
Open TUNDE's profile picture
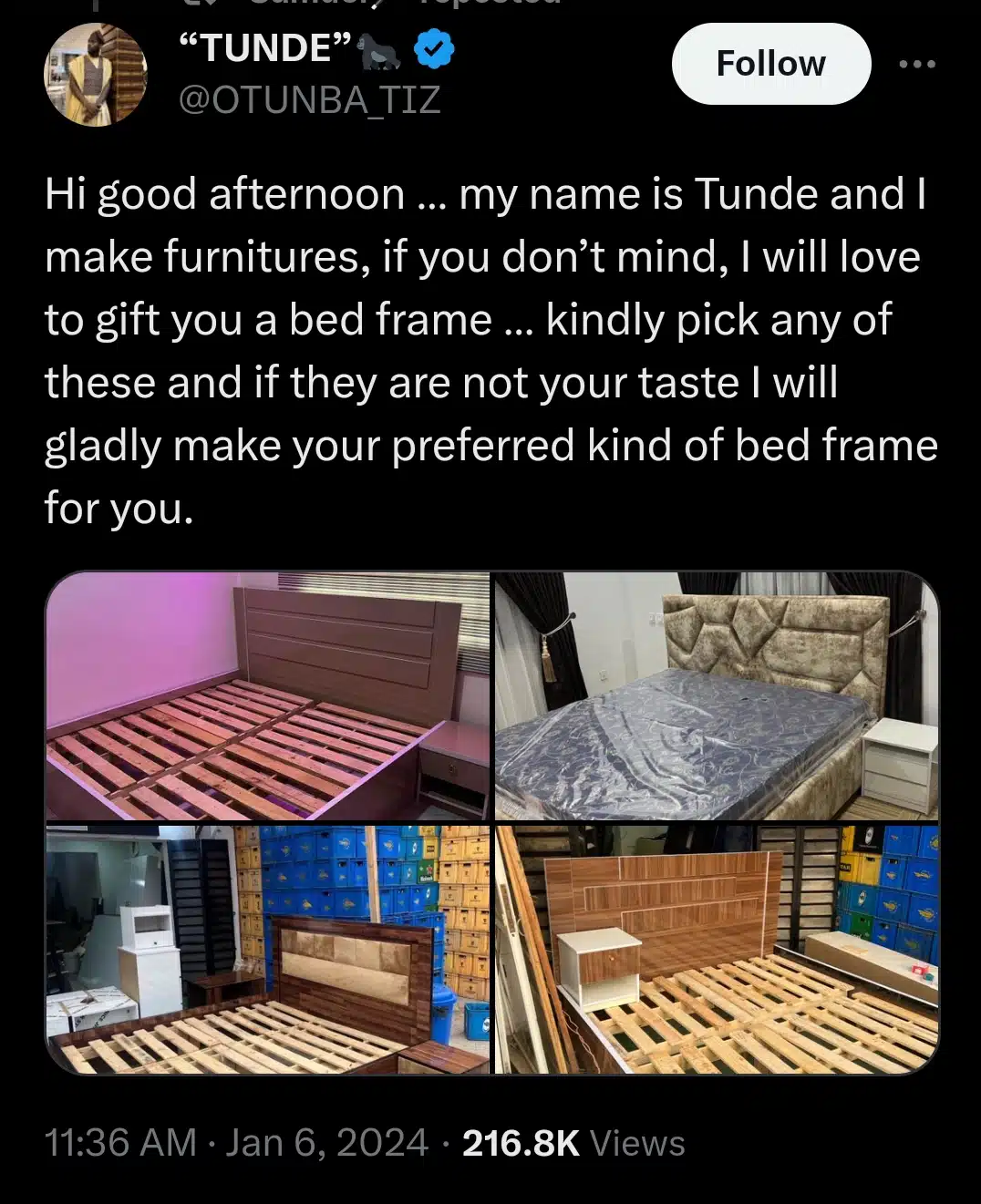tap(95, 74)
